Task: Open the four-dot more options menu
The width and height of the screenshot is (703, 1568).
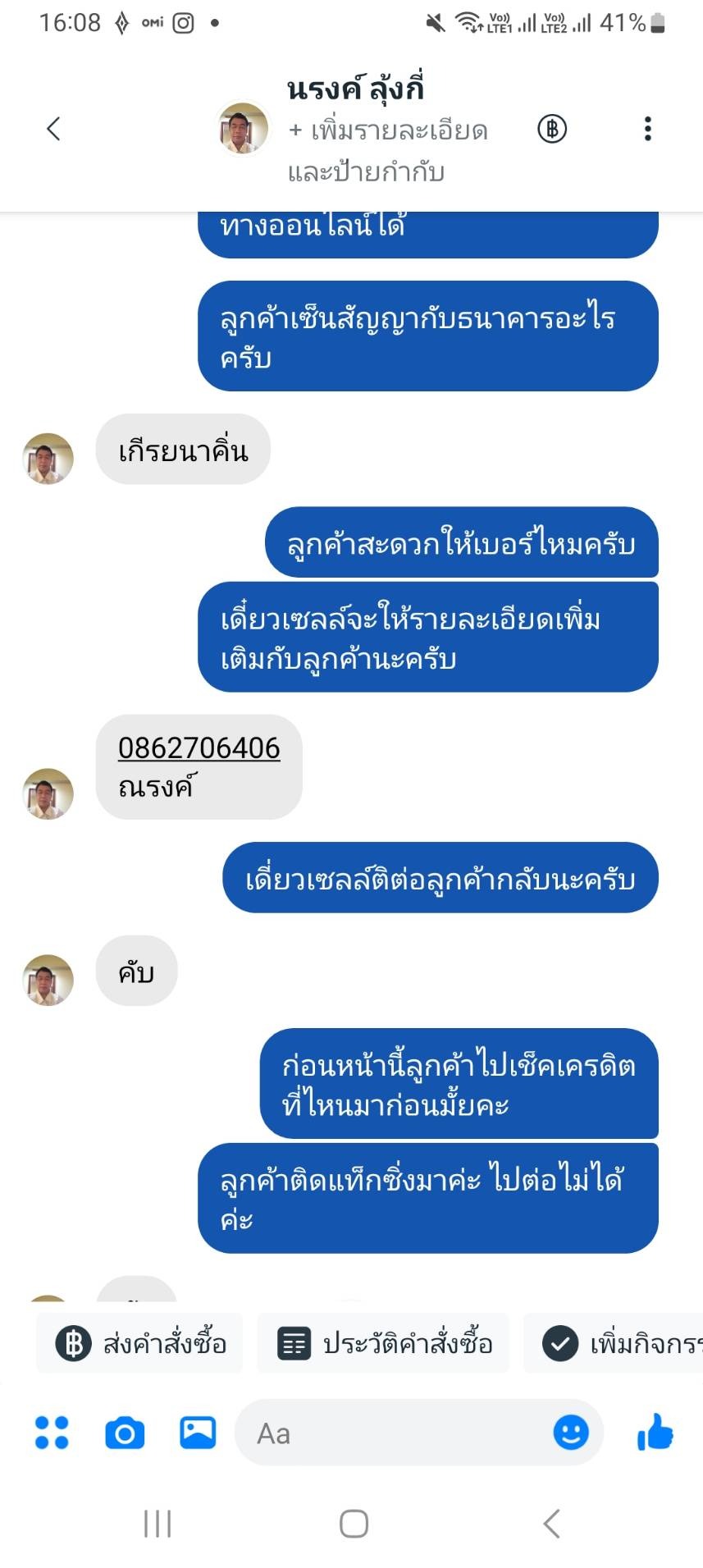Action: coord(52,1433)
